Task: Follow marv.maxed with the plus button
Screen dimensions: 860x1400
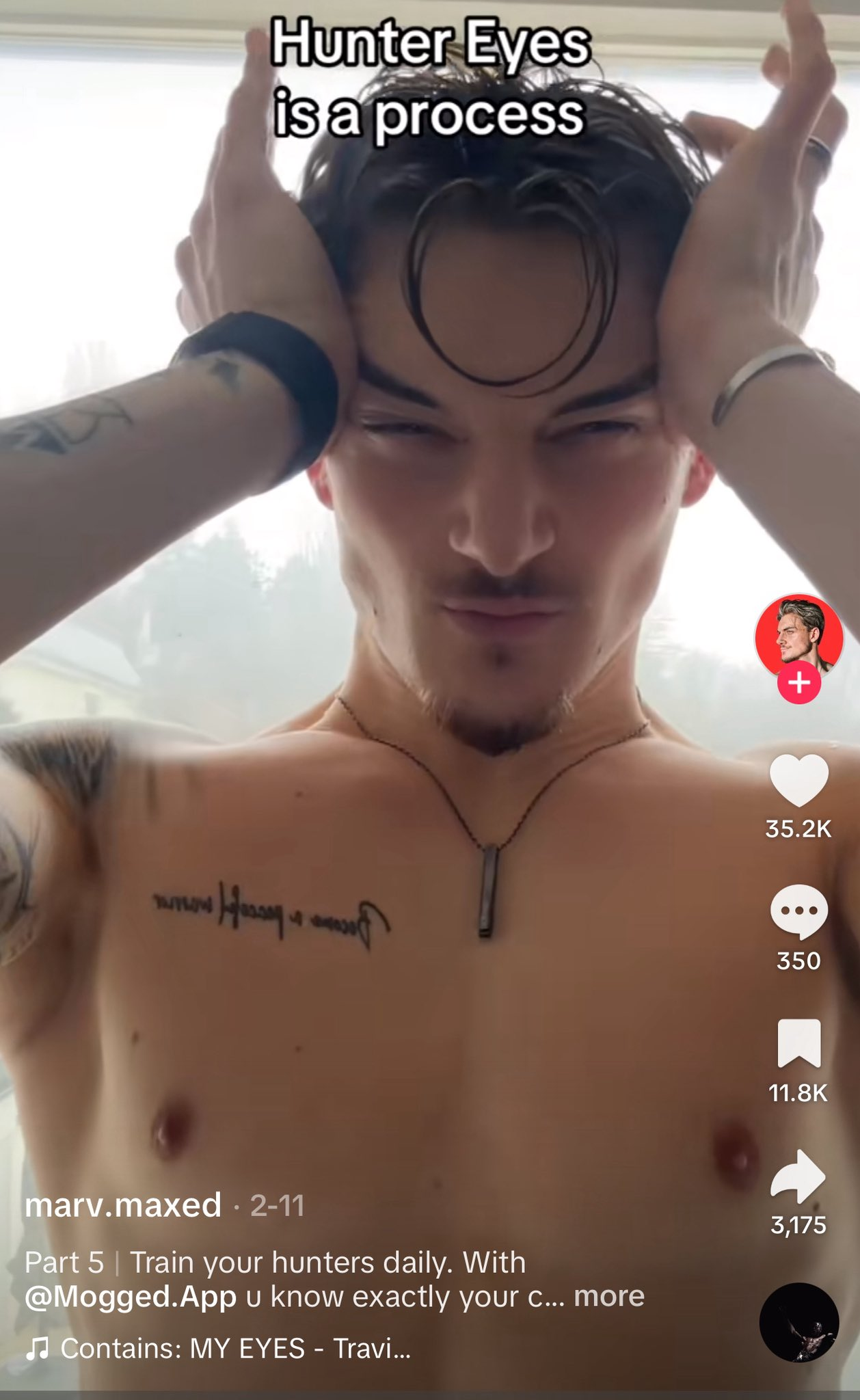Action: coord(798,684)
